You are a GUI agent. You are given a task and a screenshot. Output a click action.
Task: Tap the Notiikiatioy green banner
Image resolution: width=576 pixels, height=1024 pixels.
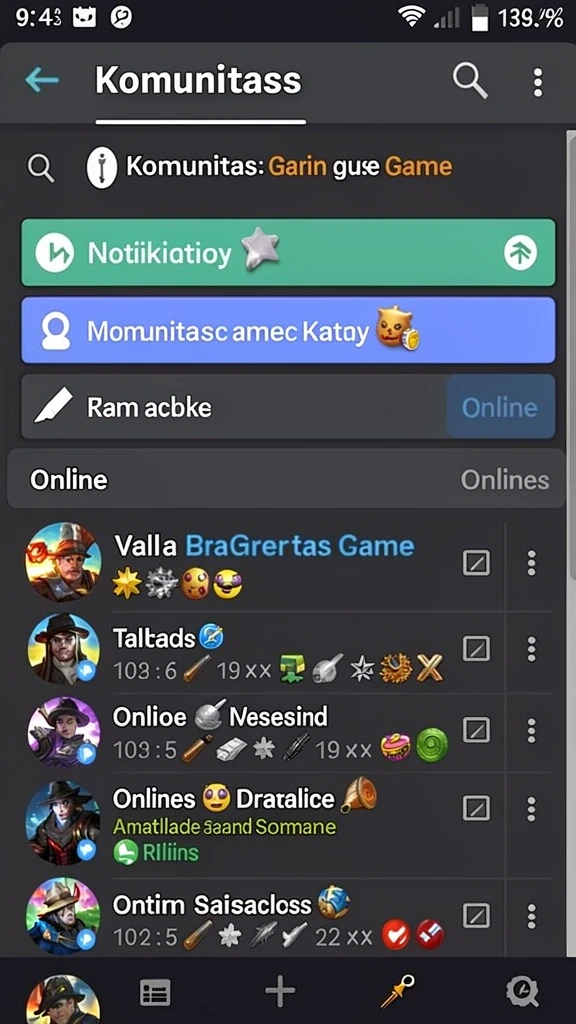(x=288, y=253)
